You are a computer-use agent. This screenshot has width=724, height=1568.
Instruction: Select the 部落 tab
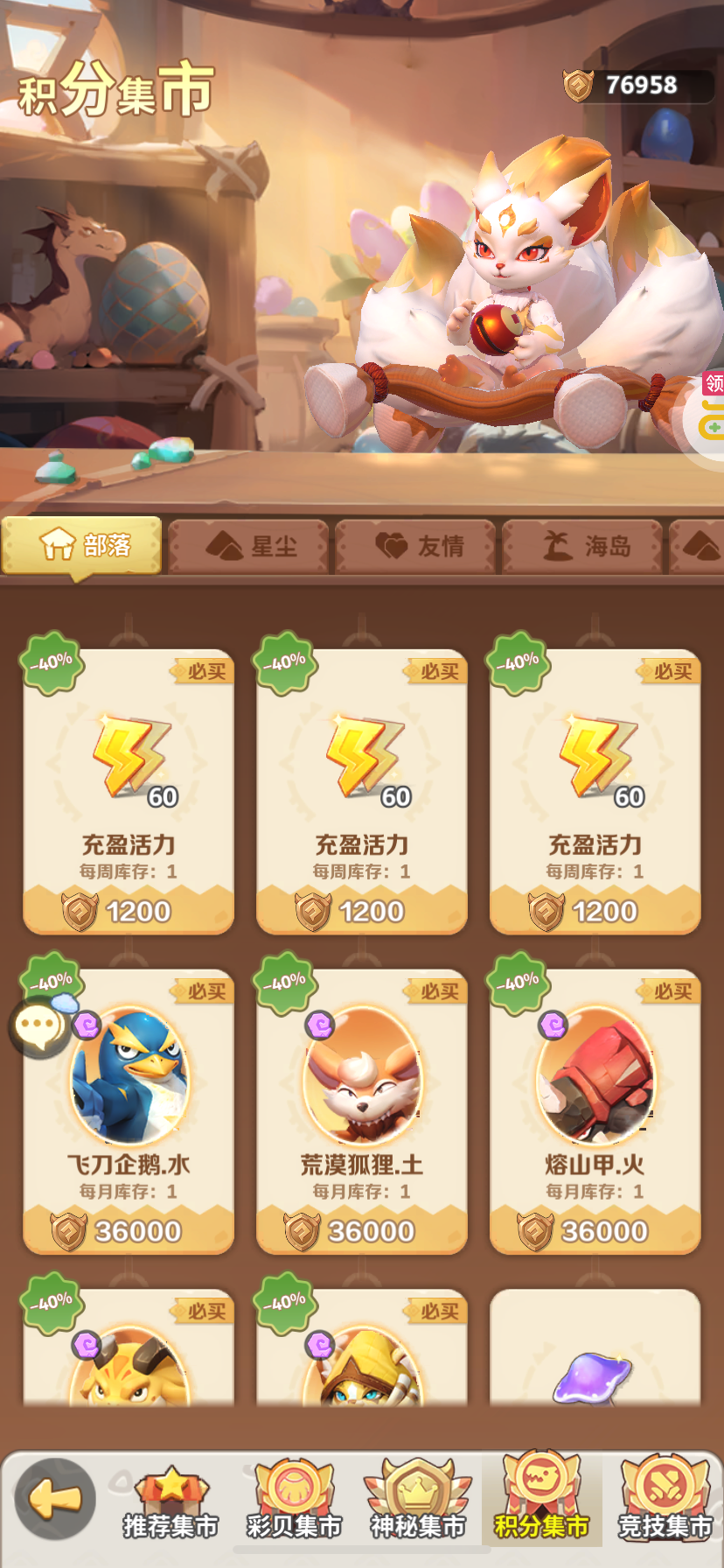(82, 545)
